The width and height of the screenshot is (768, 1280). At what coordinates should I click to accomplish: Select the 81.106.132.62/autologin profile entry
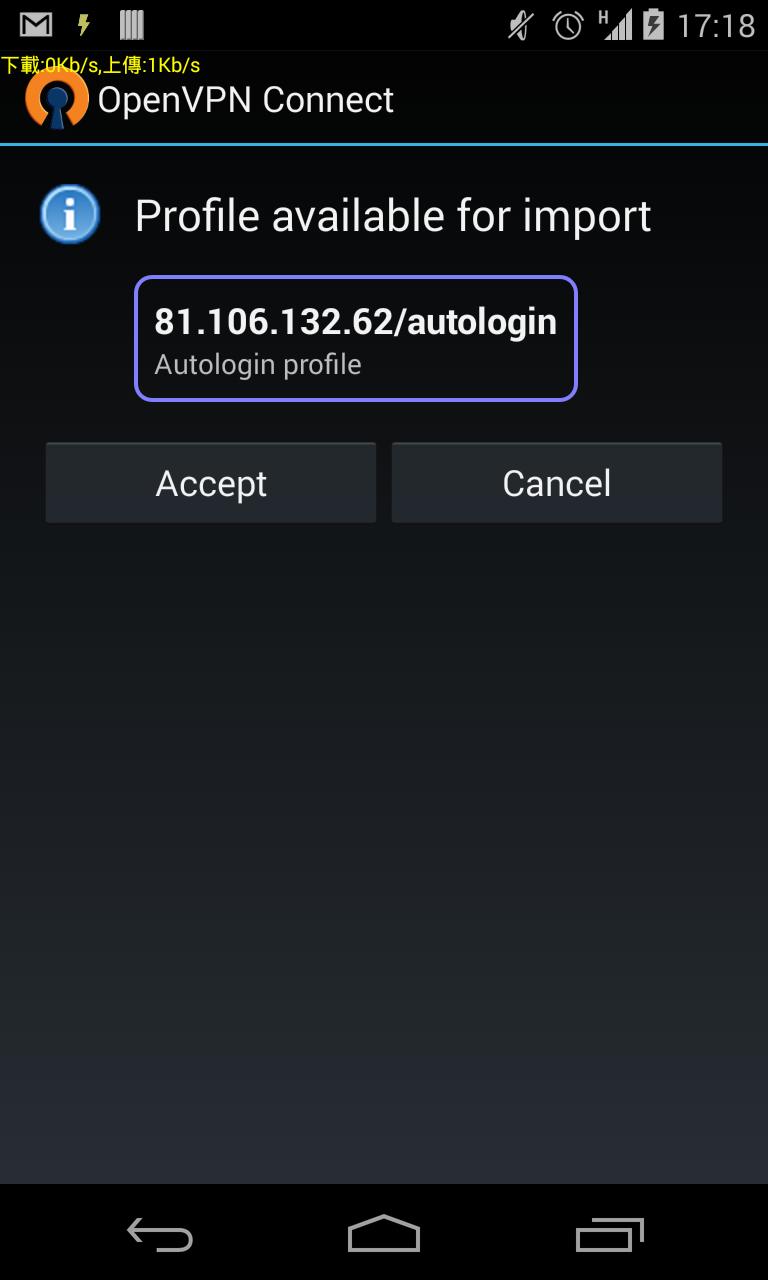[x=356, y=338]
